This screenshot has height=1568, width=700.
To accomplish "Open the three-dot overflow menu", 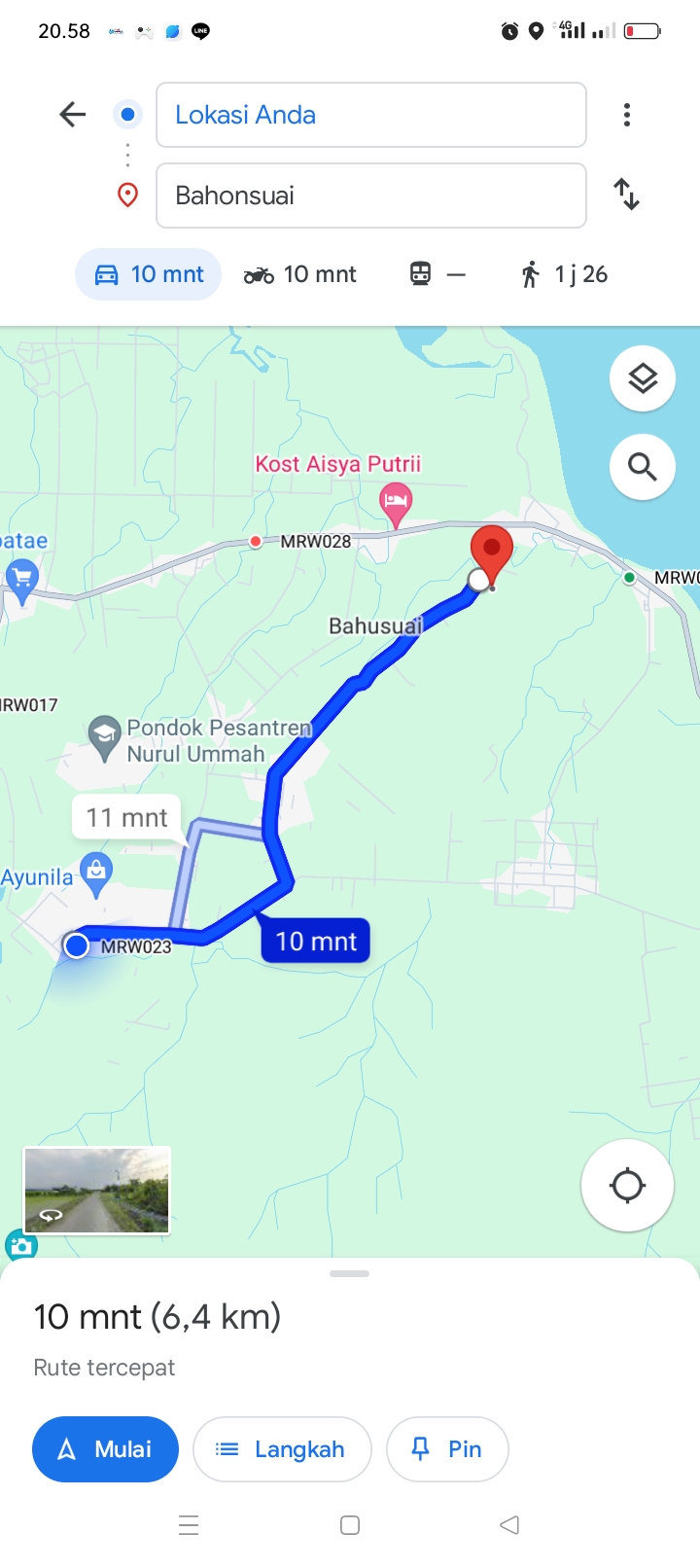I will [627, 115].
